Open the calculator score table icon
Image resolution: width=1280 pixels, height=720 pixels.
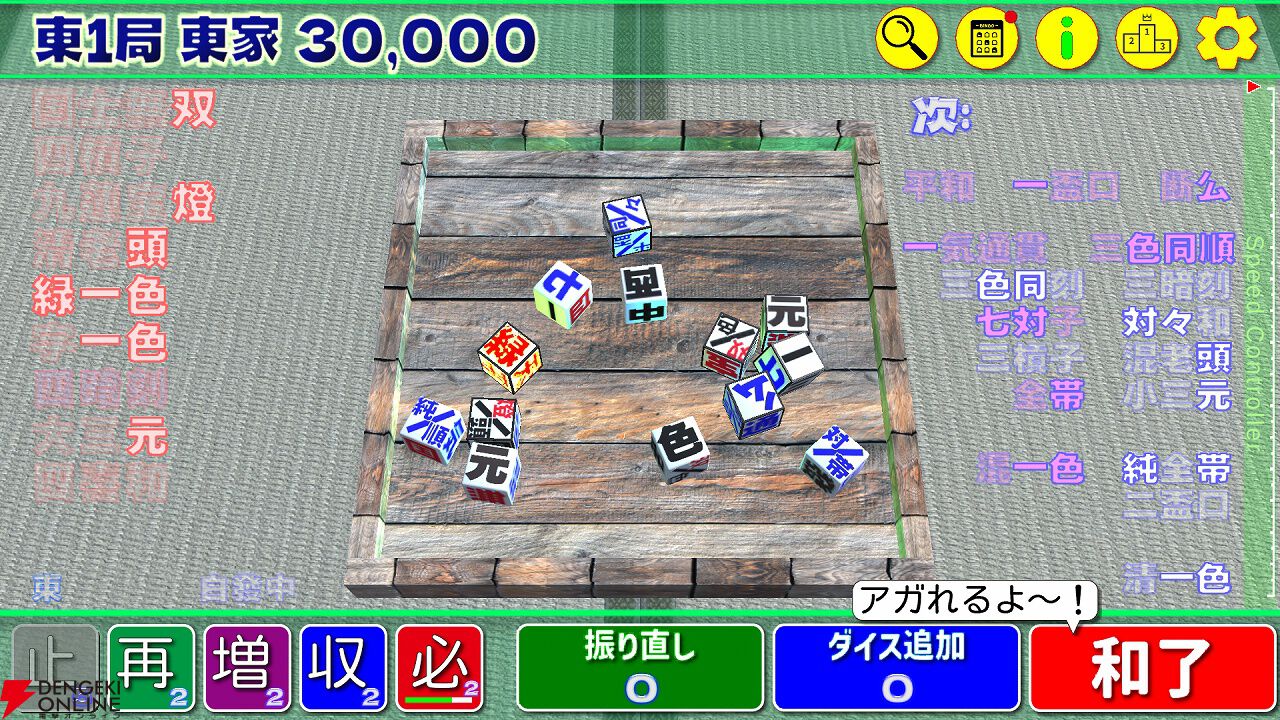pos(986,39)
